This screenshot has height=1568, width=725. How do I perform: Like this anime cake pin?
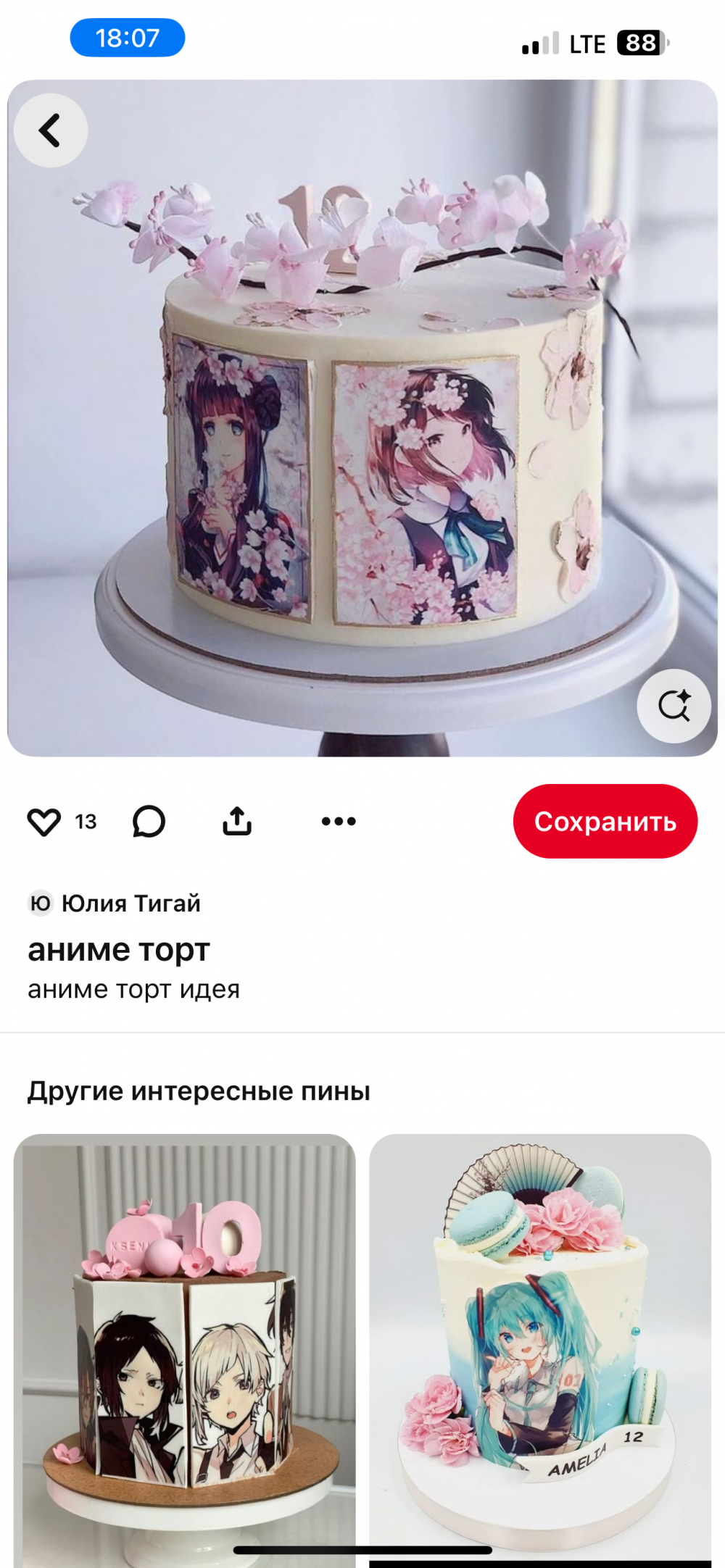coord(44,822)
